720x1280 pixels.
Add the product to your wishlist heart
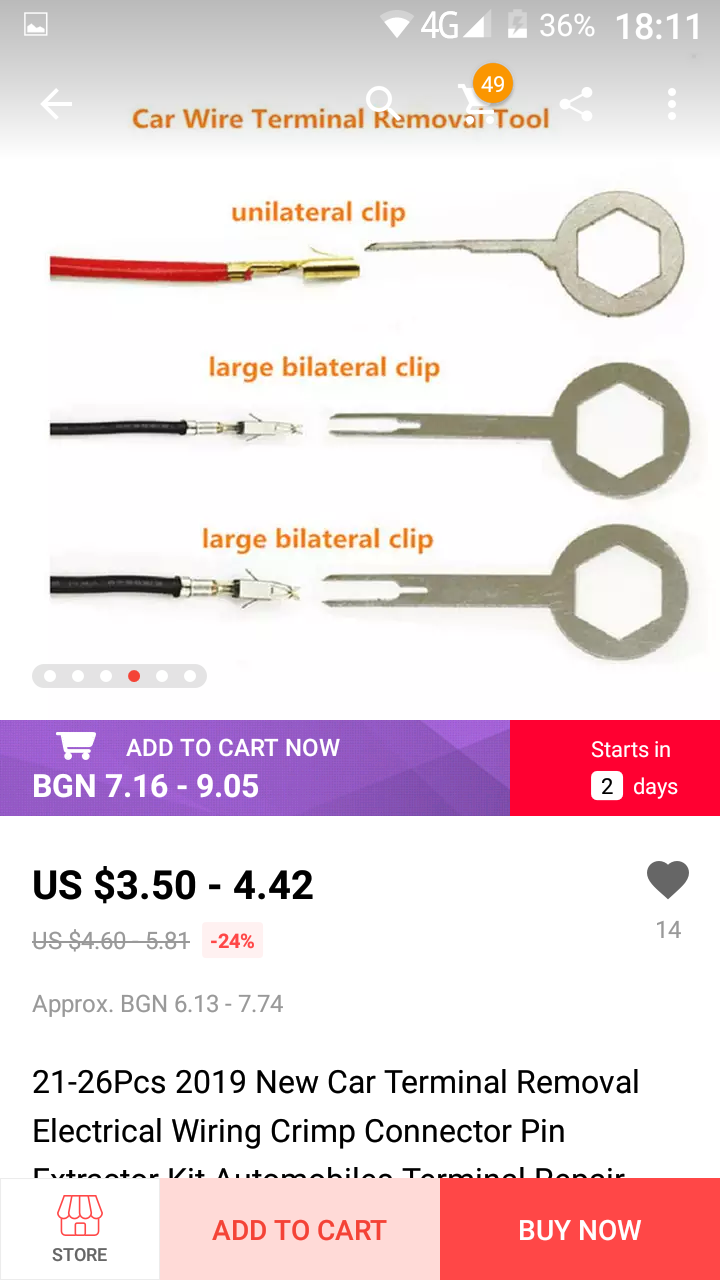pos(667,880)
